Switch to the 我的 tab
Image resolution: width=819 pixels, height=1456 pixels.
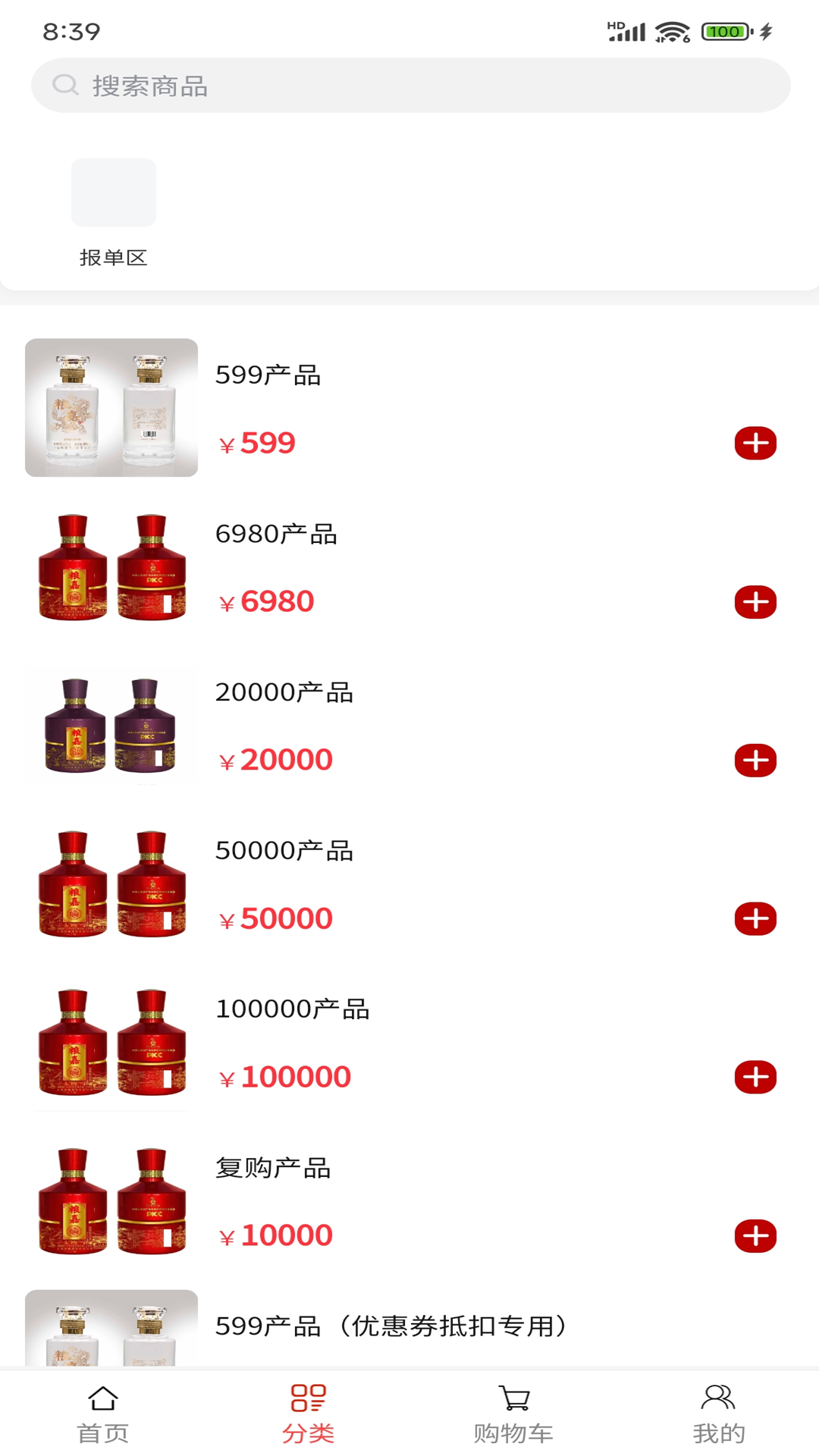718,1415
